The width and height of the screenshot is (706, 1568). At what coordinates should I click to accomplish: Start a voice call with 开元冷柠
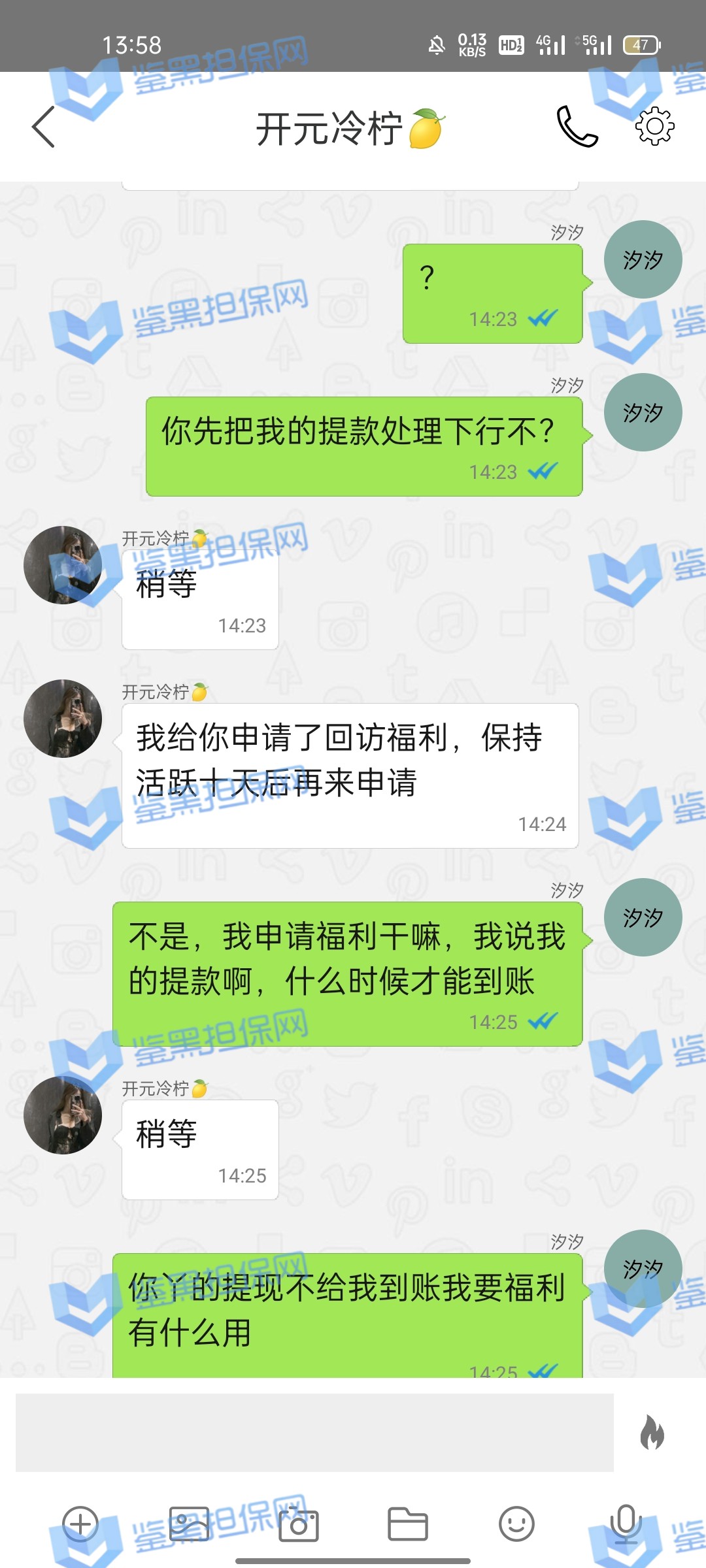click(577, 127)
